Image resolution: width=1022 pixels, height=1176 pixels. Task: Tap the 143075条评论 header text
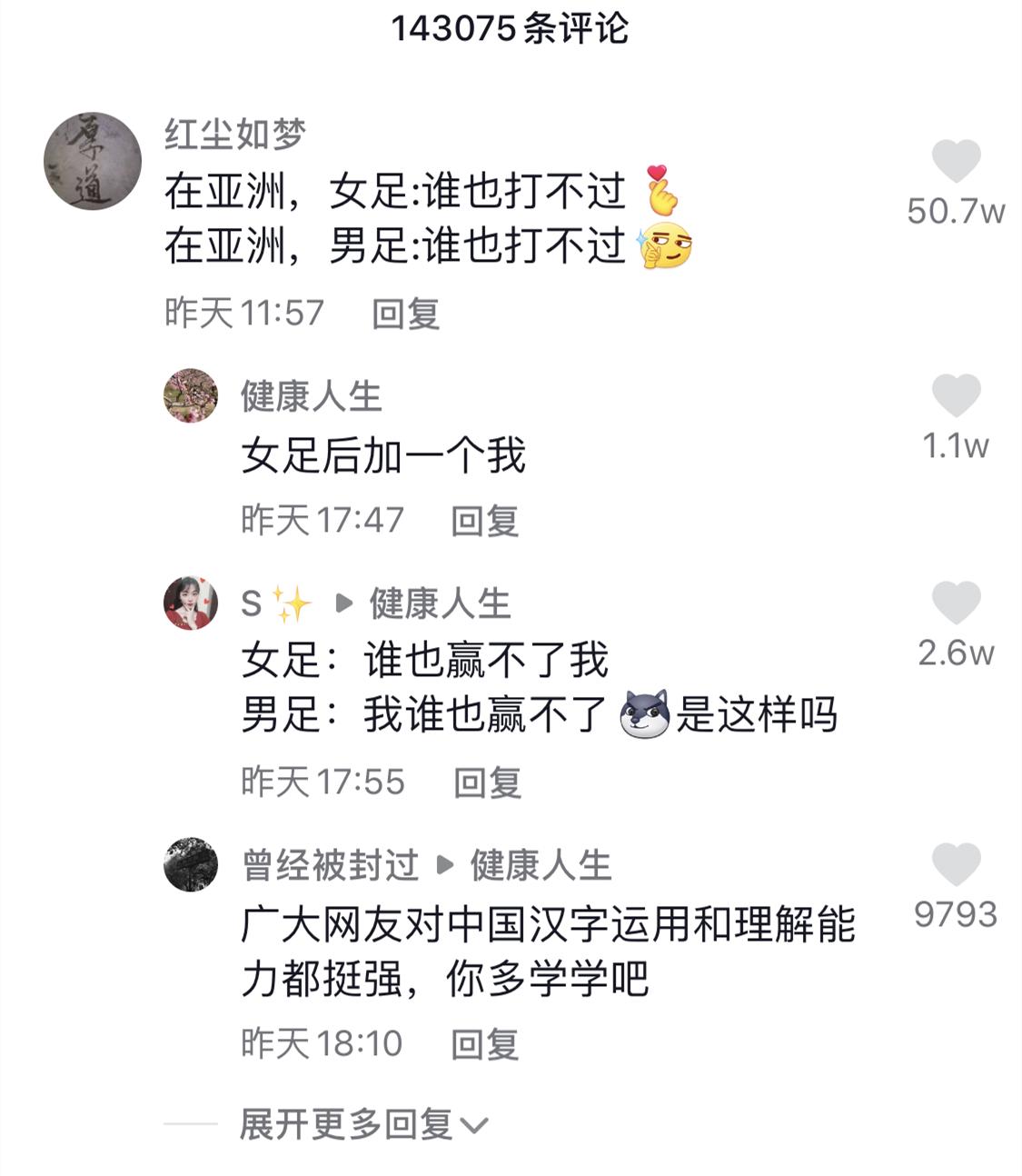511,27
